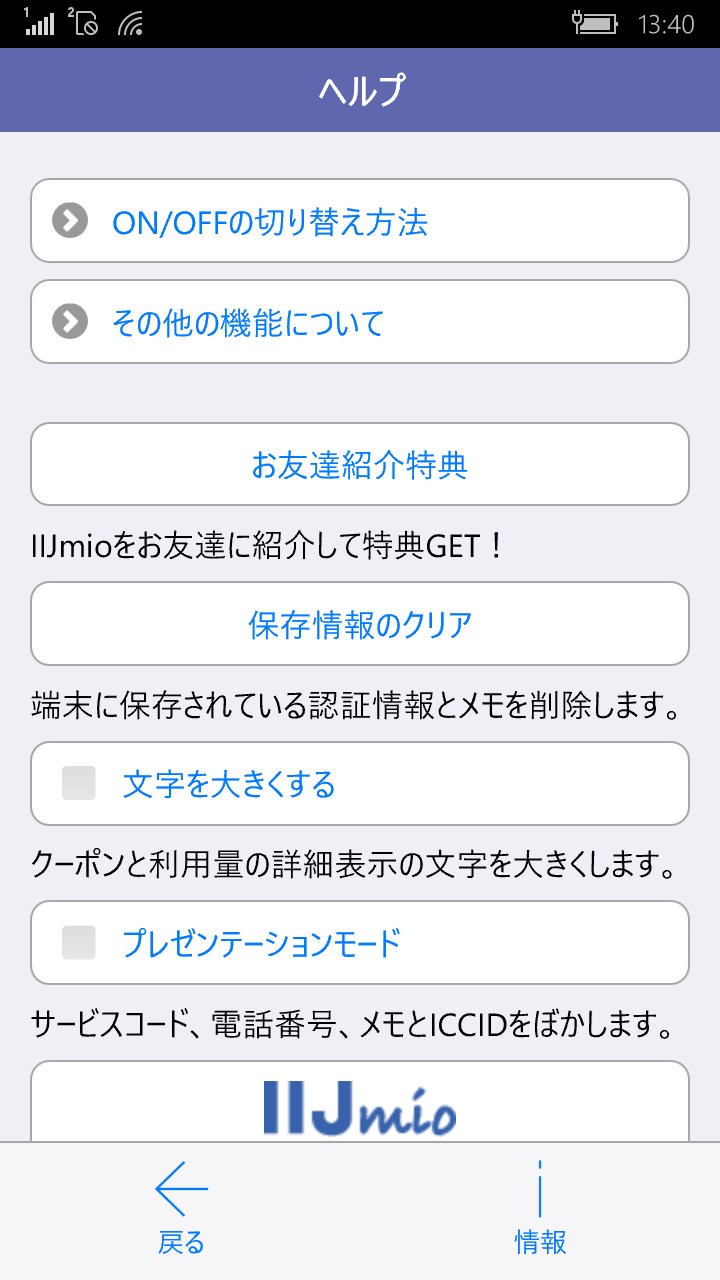Enable the 文字を大きくする checkbox
This screenshot has width=720, height=1280.
tap(79, 784)
